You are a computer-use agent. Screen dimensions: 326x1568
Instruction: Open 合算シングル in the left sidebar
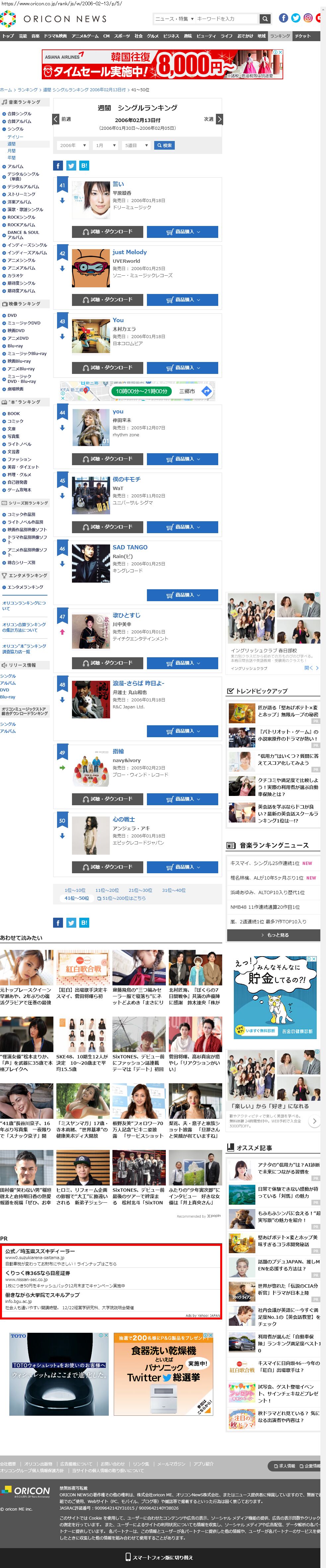click(20, 114)
